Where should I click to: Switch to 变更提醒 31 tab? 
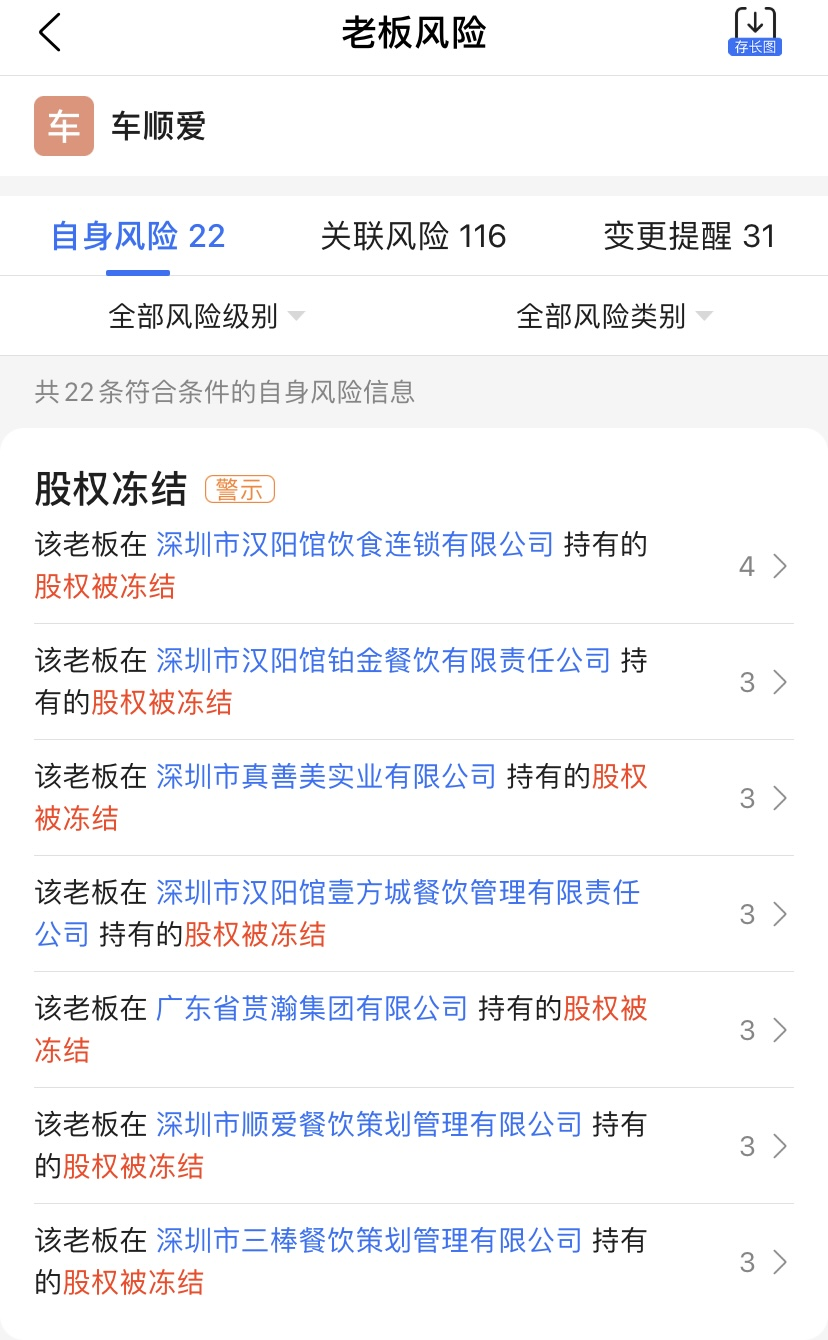(689, 236)
